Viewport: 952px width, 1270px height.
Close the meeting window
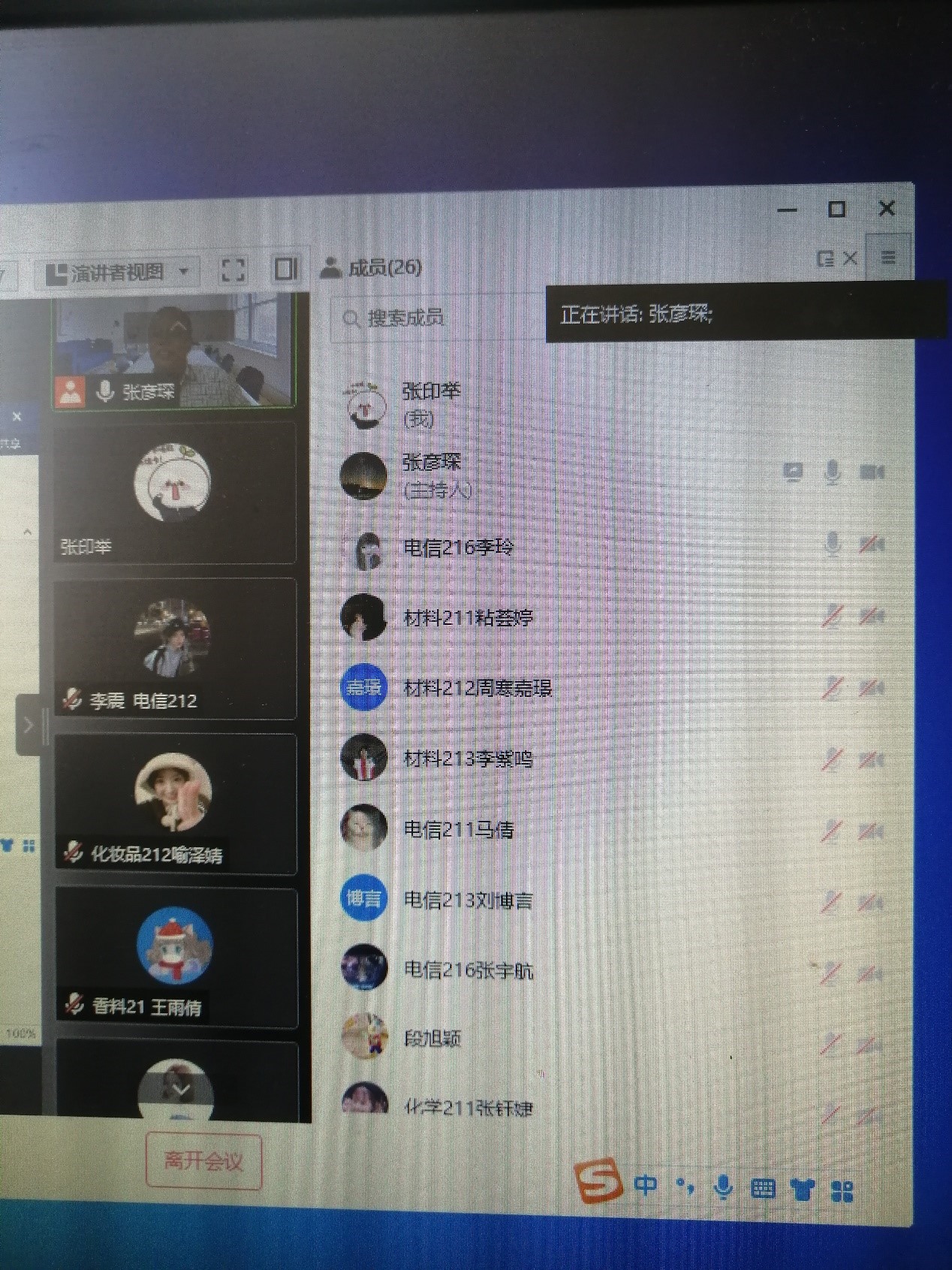point(887,208)
